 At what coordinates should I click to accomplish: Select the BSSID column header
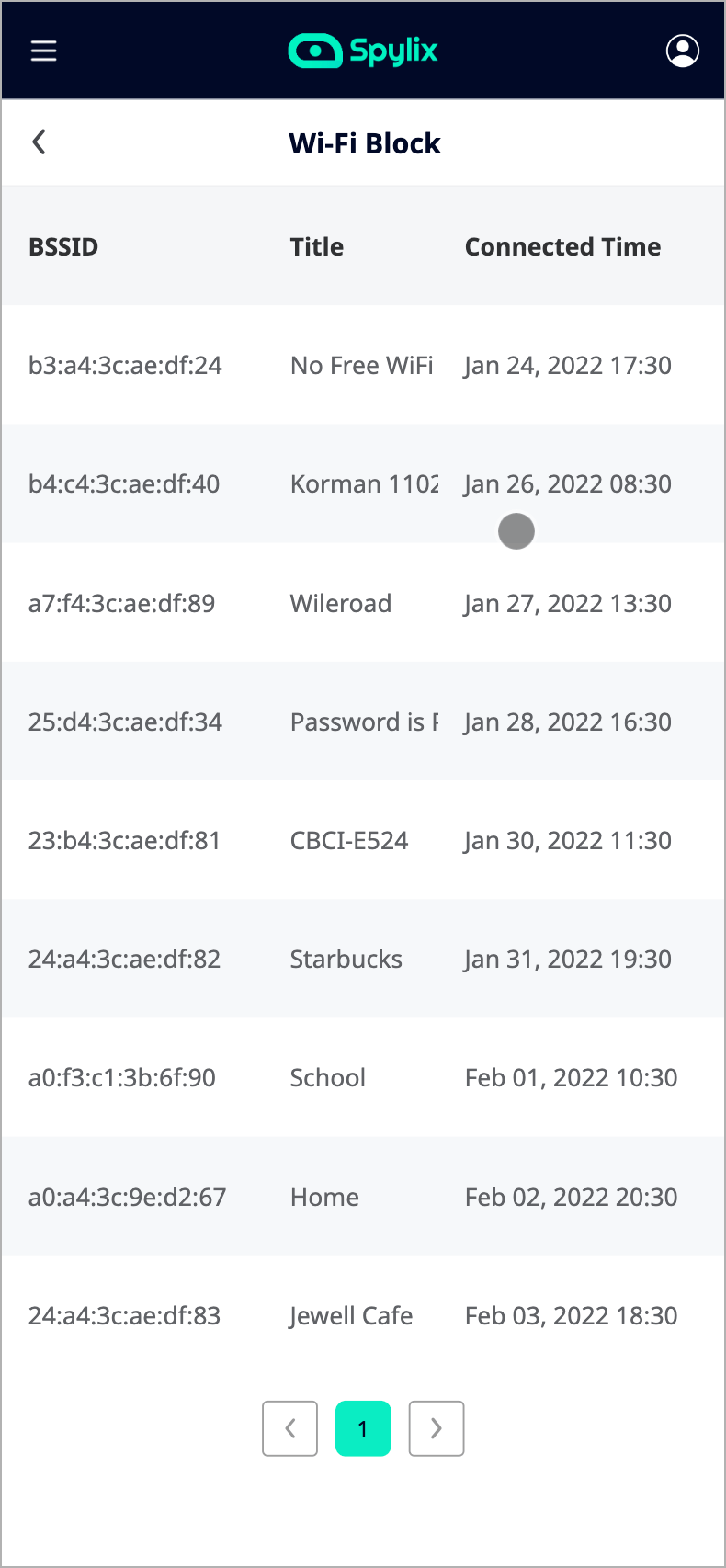point(62,246)
